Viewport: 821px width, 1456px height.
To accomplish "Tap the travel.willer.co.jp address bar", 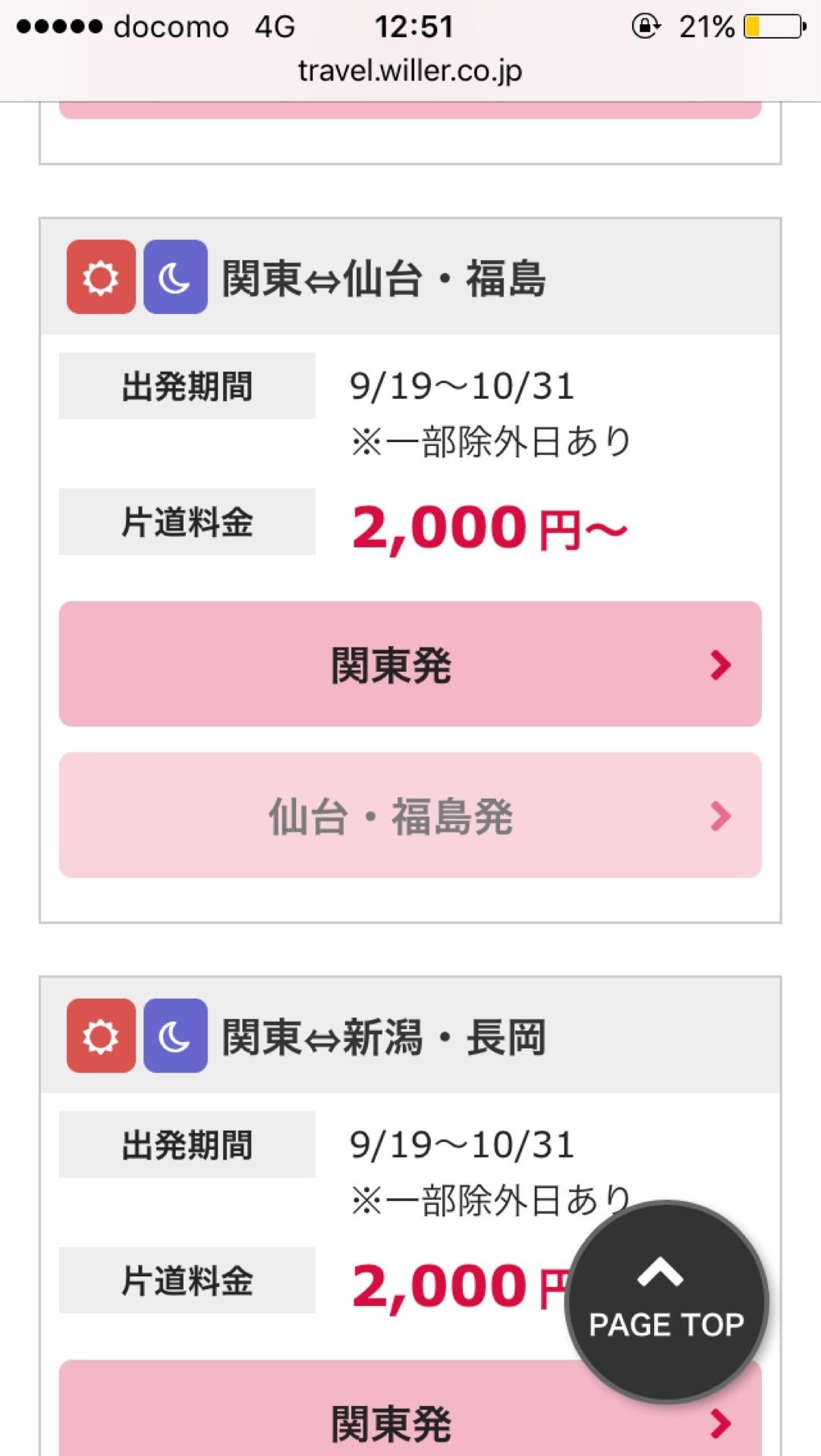I will [410, 72].
